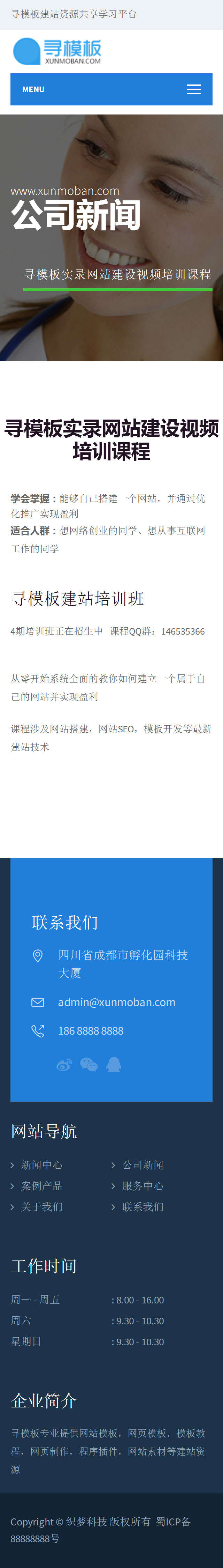Tap the Weibo social icon
This screenshot has width=223, height=1568.
(64, 1065)
